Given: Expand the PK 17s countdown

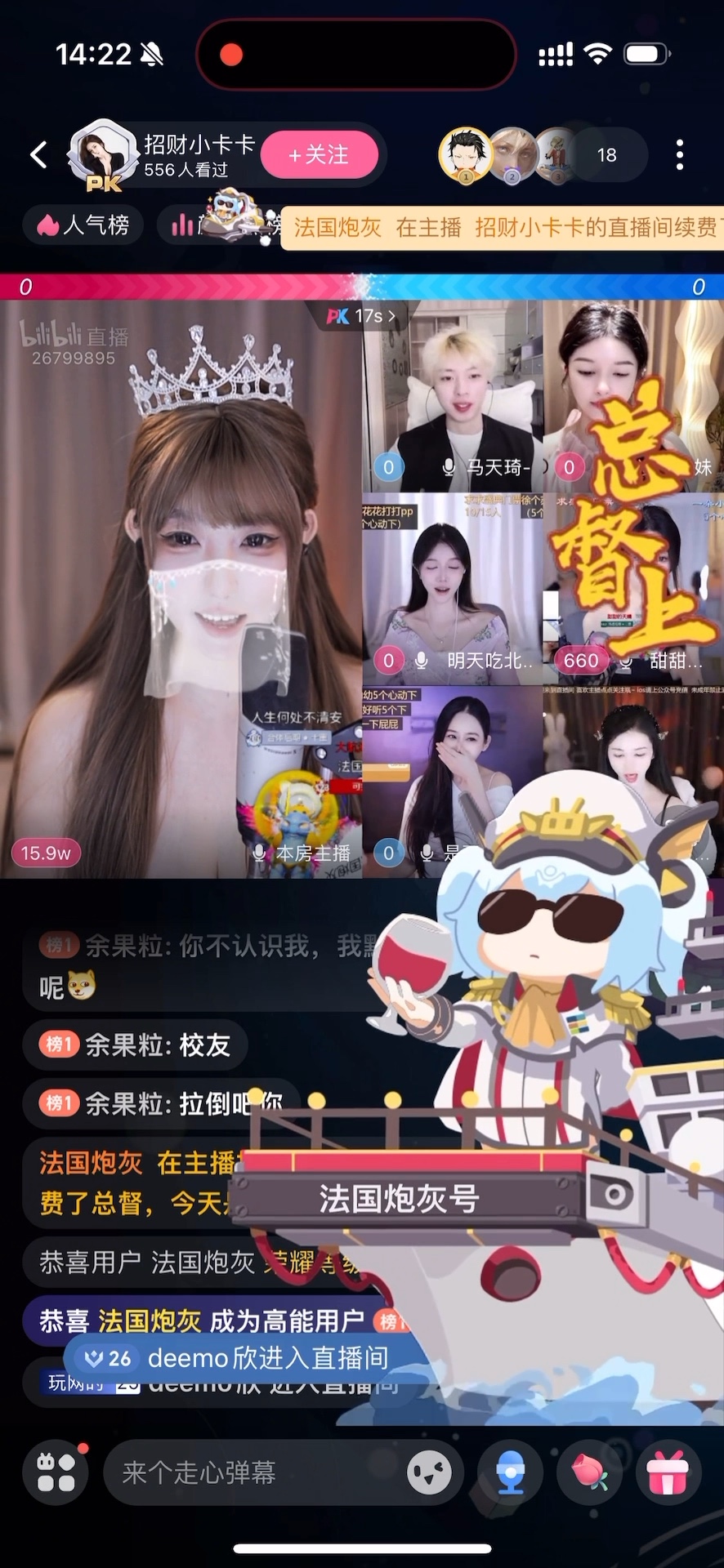Looking at the screenshot, I should 361,316.
